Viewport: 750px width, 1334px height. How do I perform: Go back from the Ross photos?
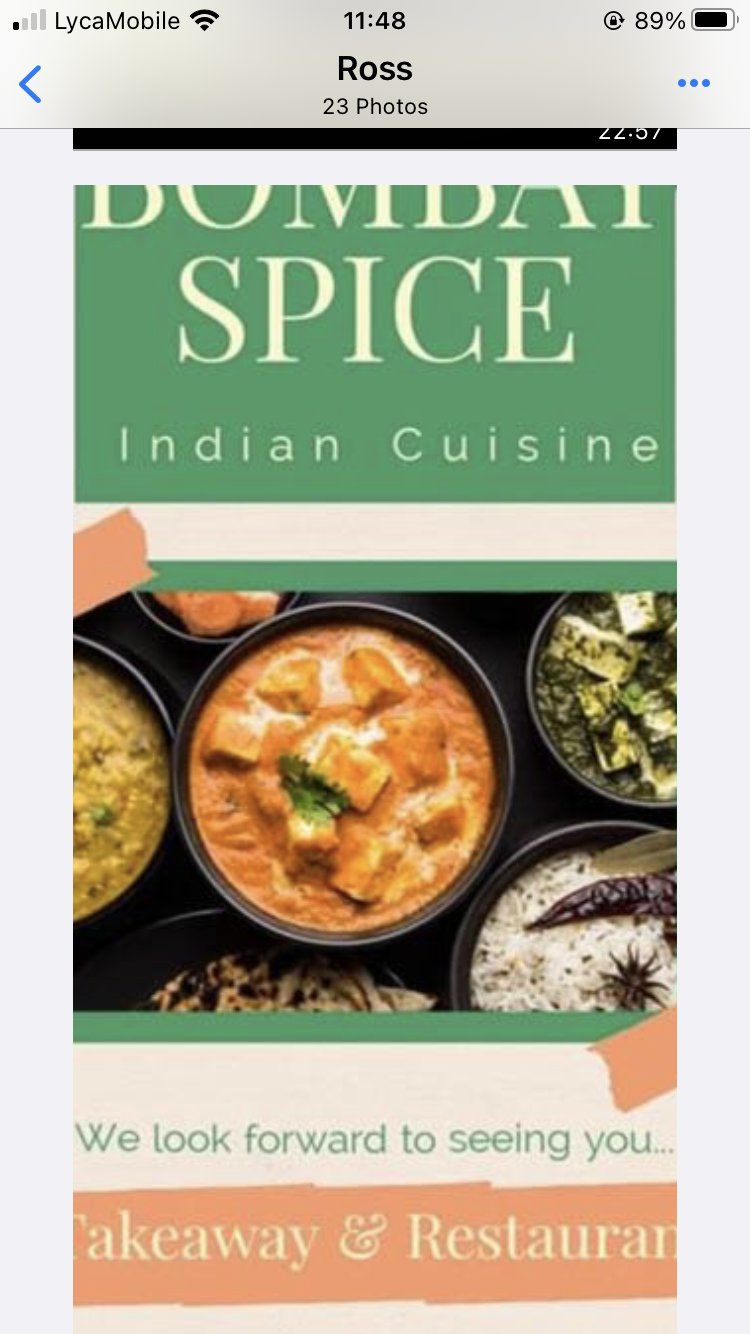(x=32, y=85)
